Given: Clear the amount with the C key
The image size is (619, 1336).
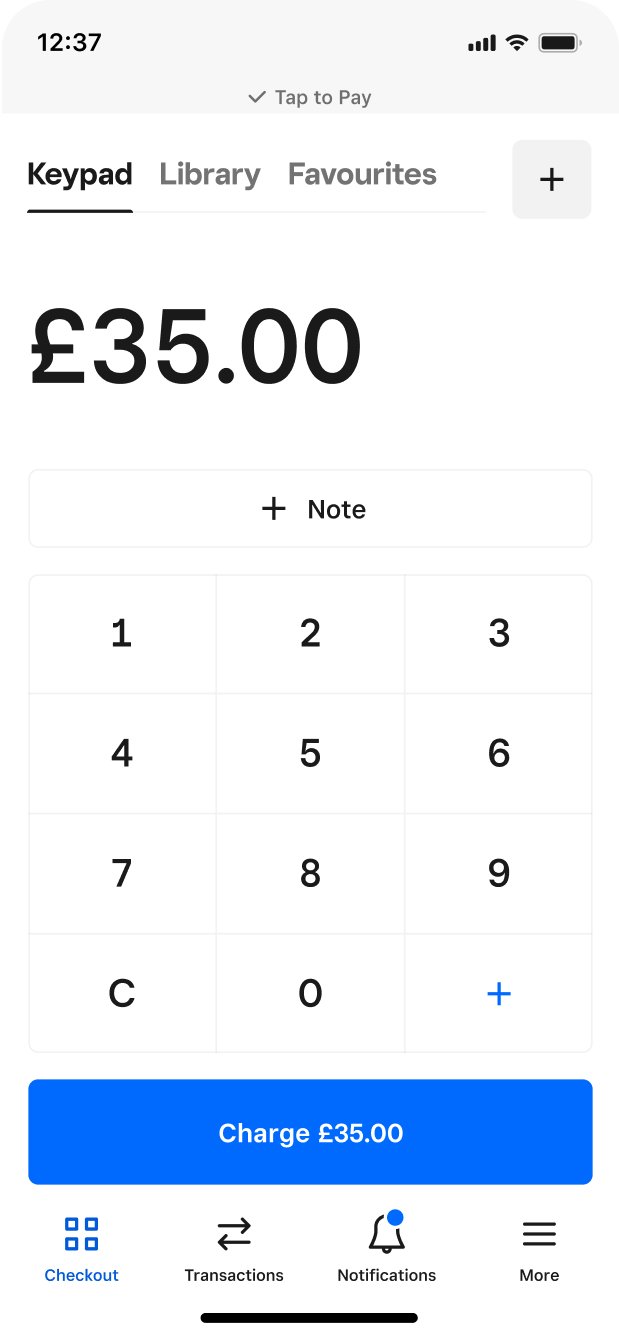Looking at the screenshot, I should click(x=122, y=994).
